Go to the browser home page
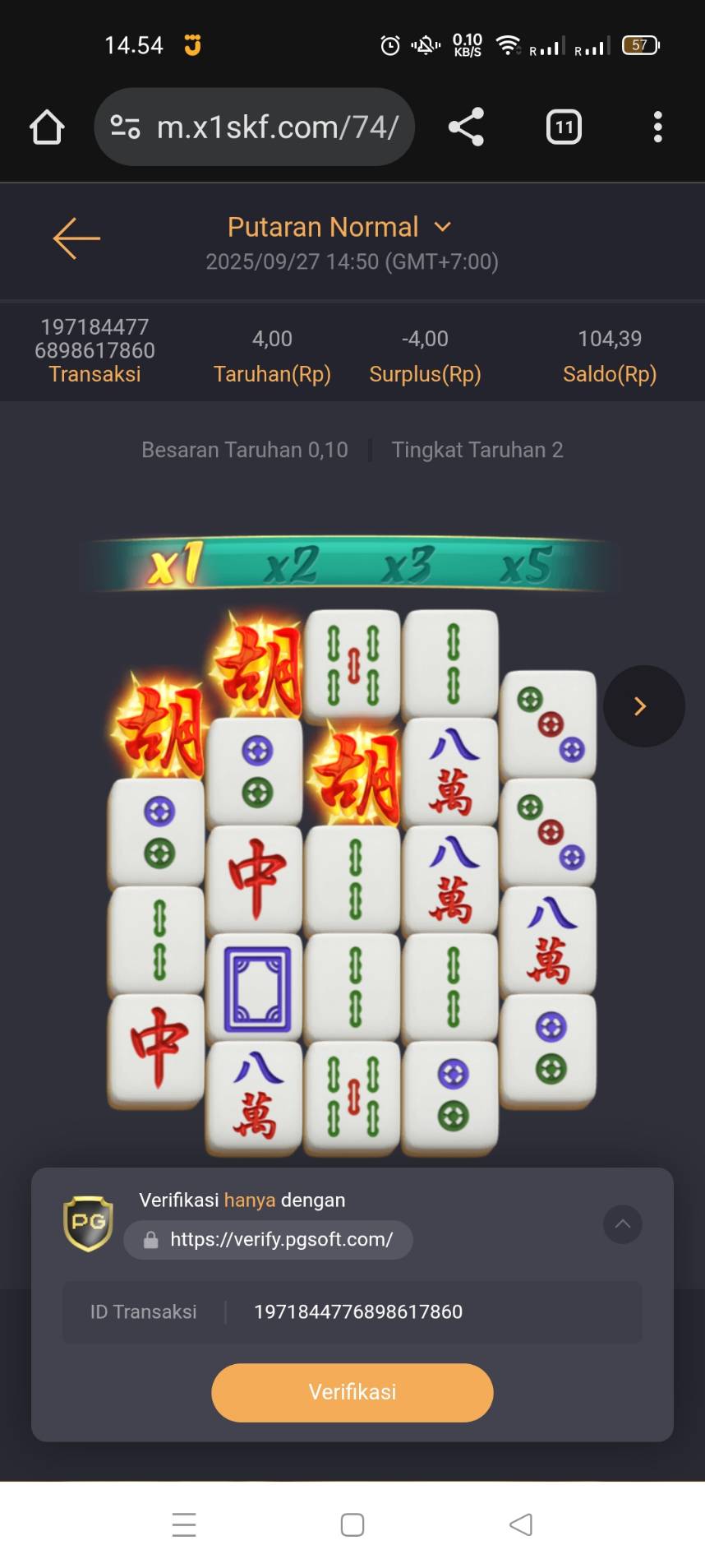The height and width of the screenshot is (1568, 705). [x=47, y=127]
